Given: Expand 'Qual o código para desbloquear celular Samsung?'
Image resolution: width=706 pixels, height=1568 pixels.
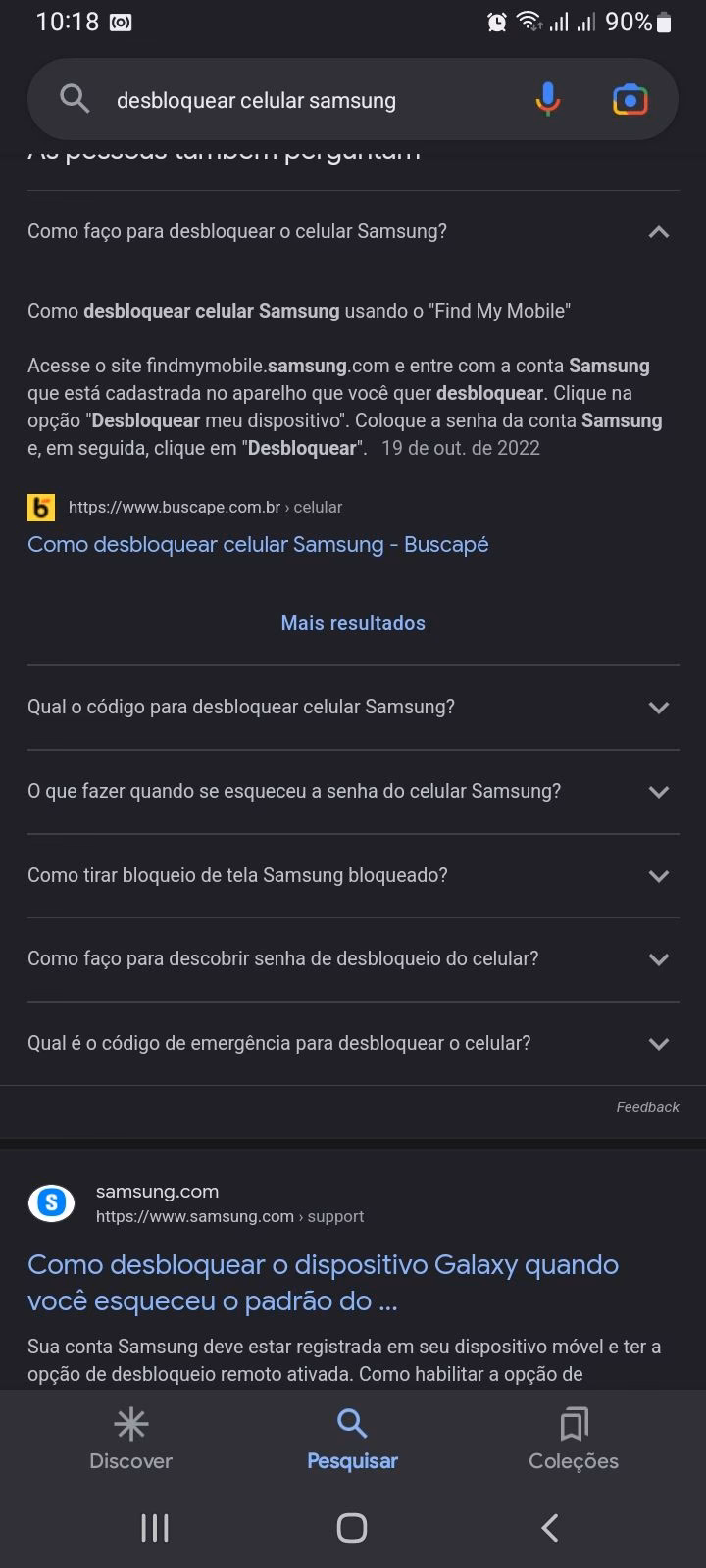Looking at the screenshot, I should 659,707.
